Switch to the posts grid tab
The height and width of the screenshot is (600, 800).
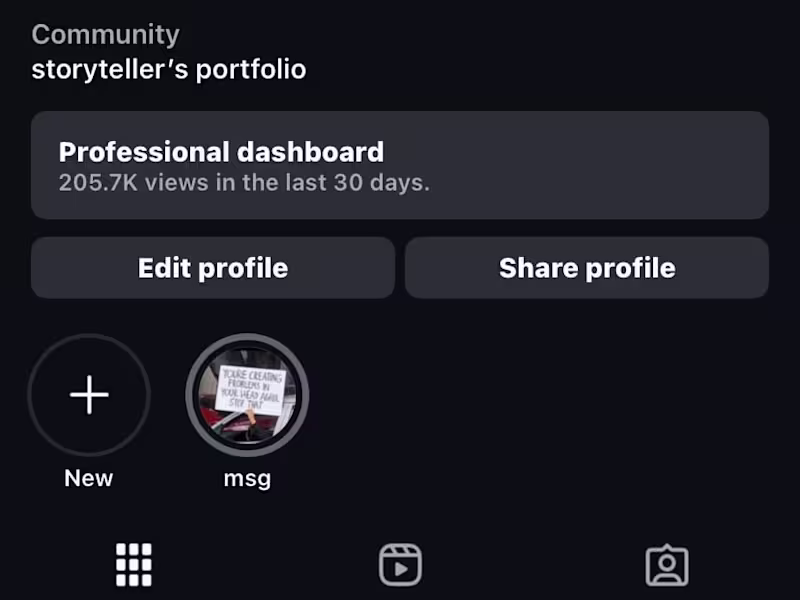pyautogui.click(x=134, y=565)
